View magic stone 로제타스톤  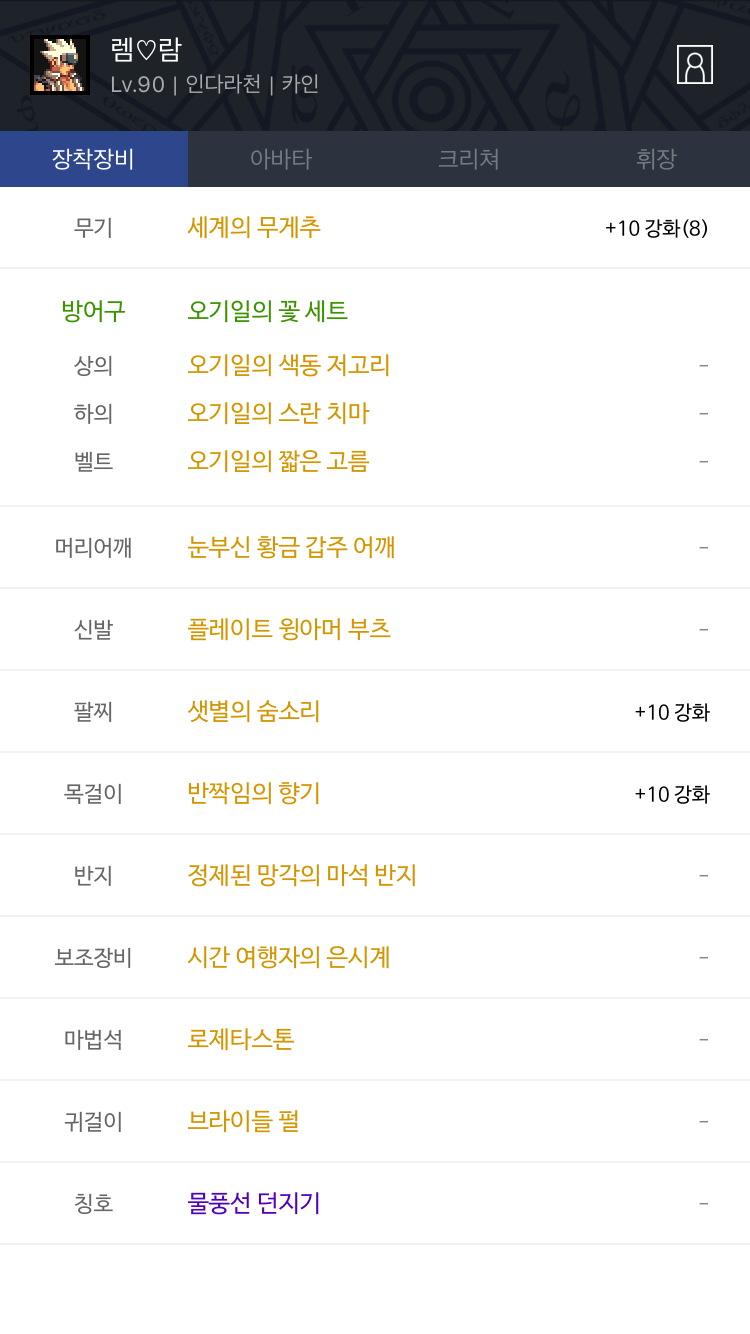click(x=241, y=1039)
